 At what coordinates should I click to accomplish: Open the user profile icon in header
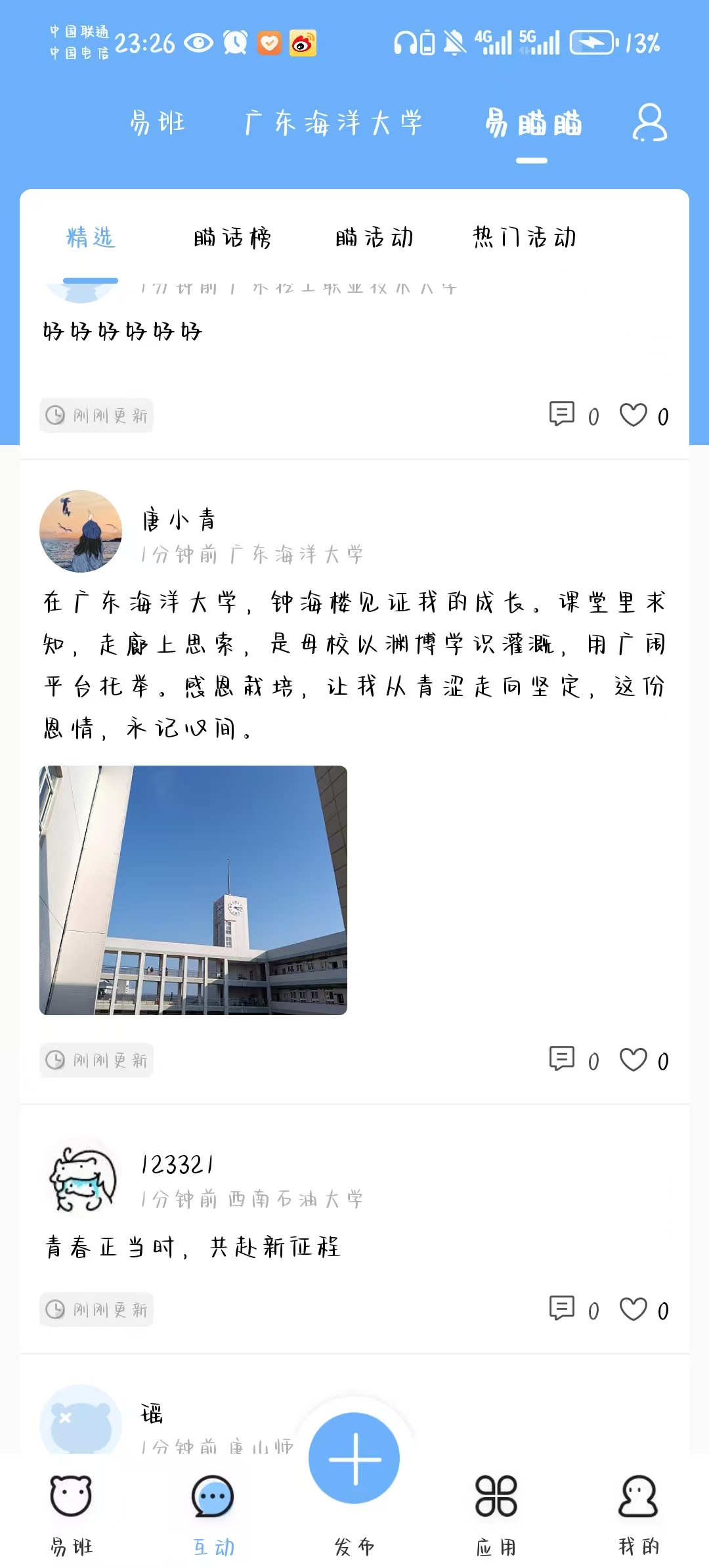point(649,122)
